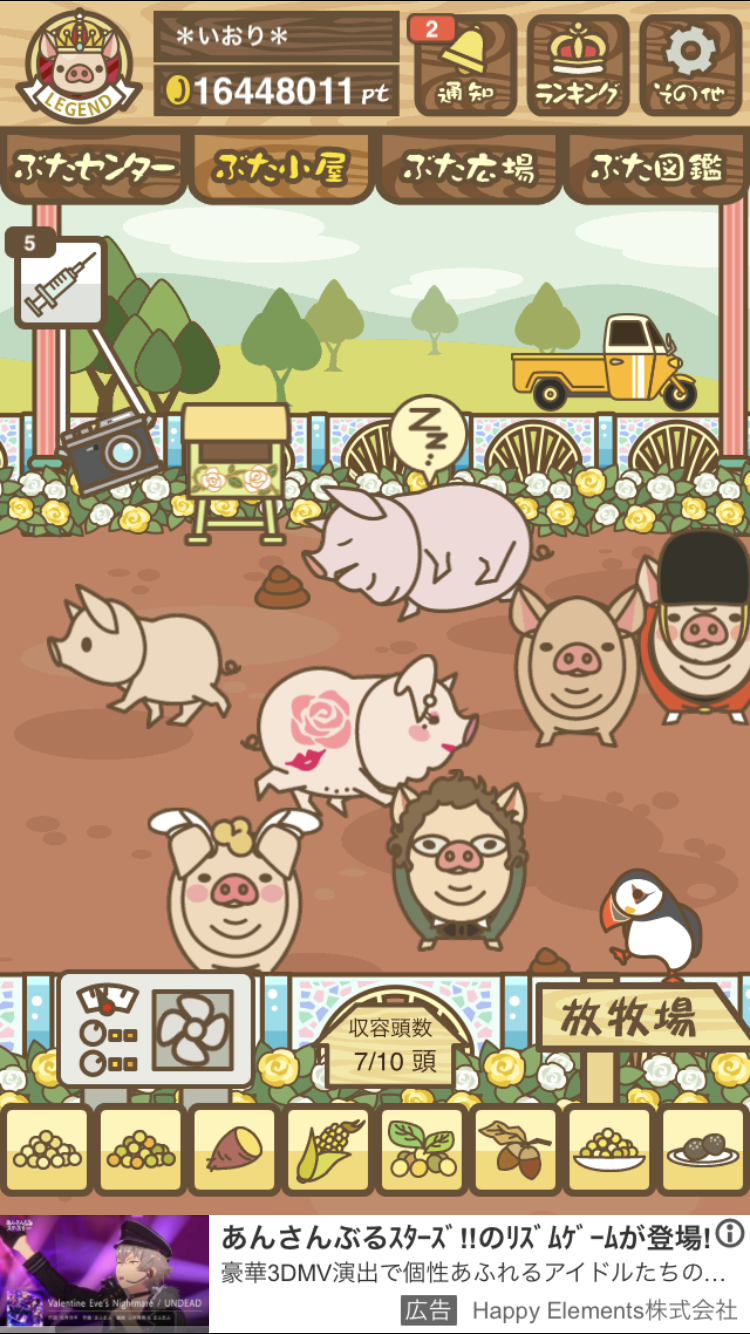Open the fan and thermostat control panel
The image size is (750, 1334).
[x=157, y=1030]
